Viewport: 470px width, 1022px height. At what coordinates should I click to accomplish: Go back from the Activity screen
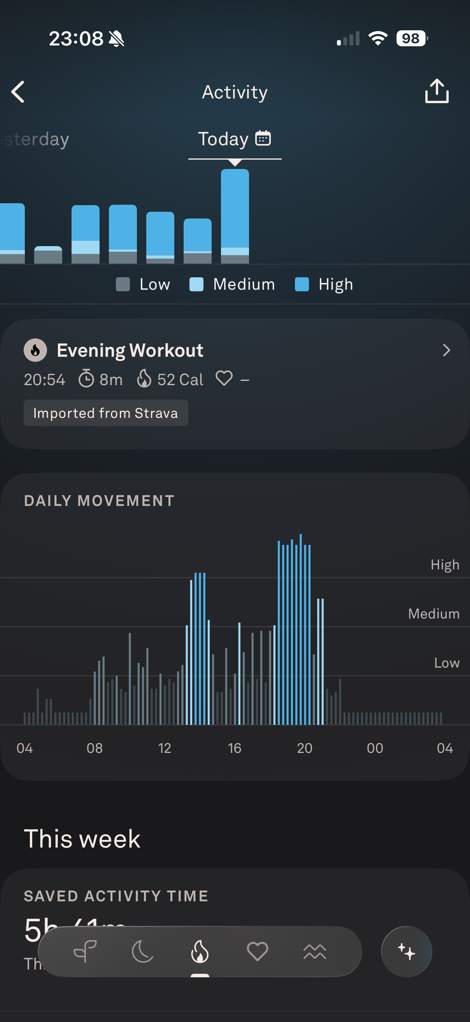pos(18,92)
